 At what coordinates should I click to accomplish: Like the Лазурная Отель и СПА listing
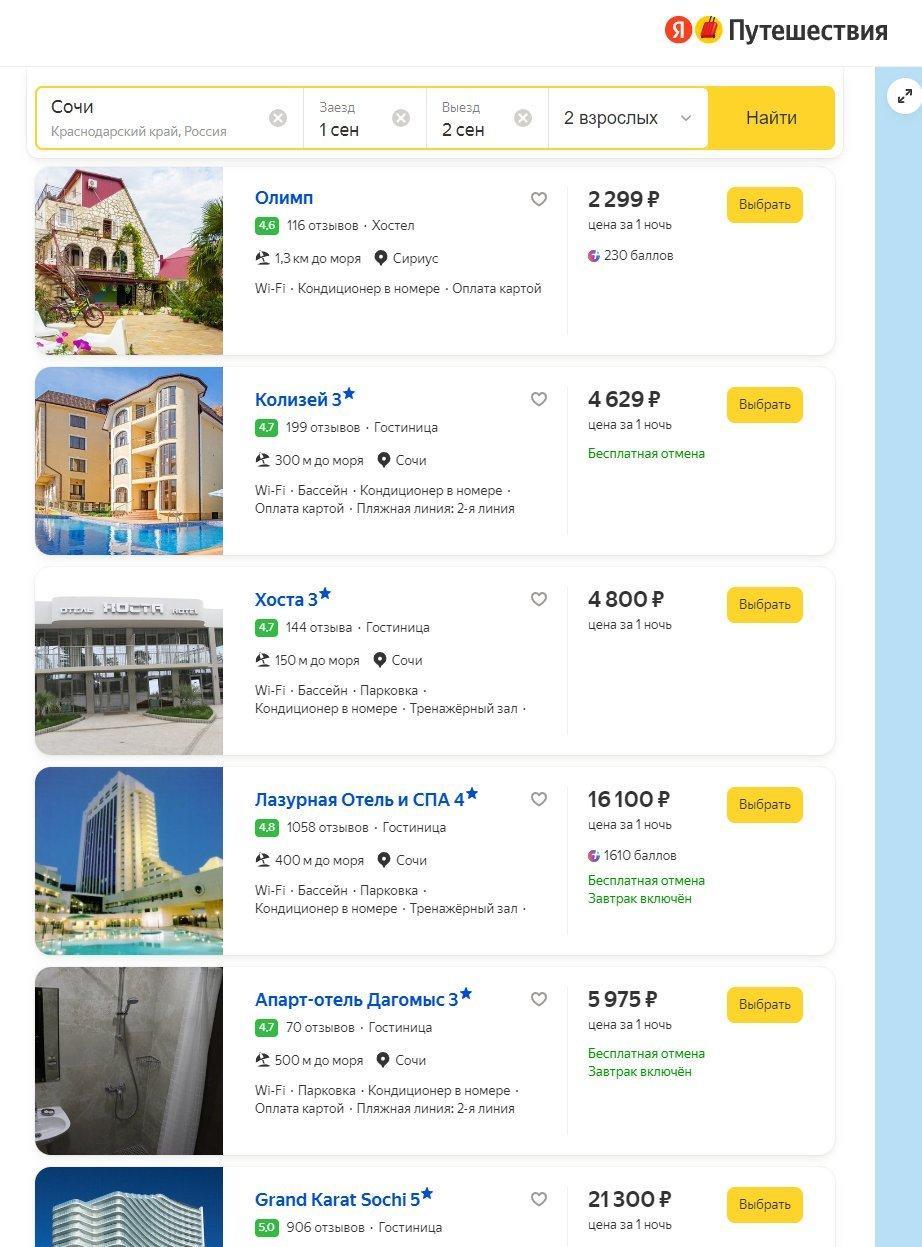coord(539,799)
